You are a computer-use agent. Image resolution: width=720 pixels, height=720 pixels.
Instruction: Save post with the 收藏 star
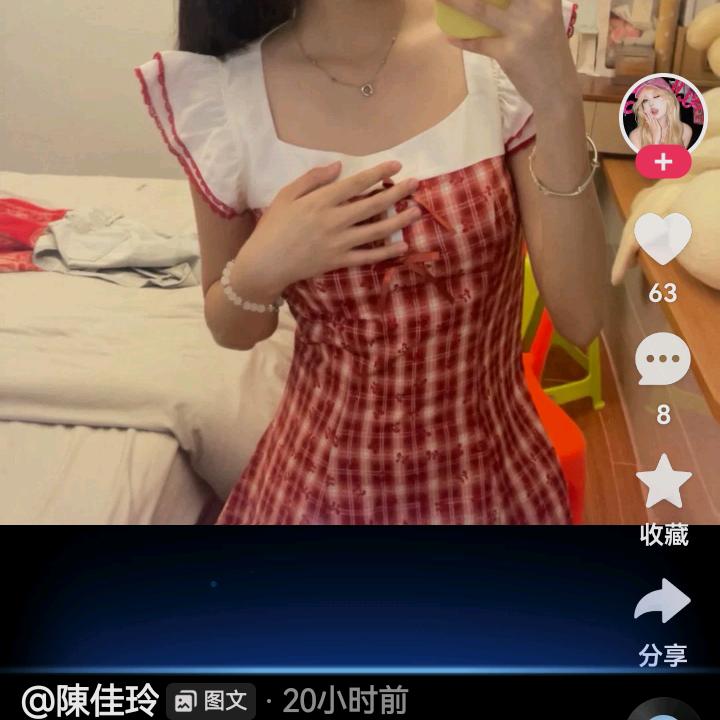664,481
